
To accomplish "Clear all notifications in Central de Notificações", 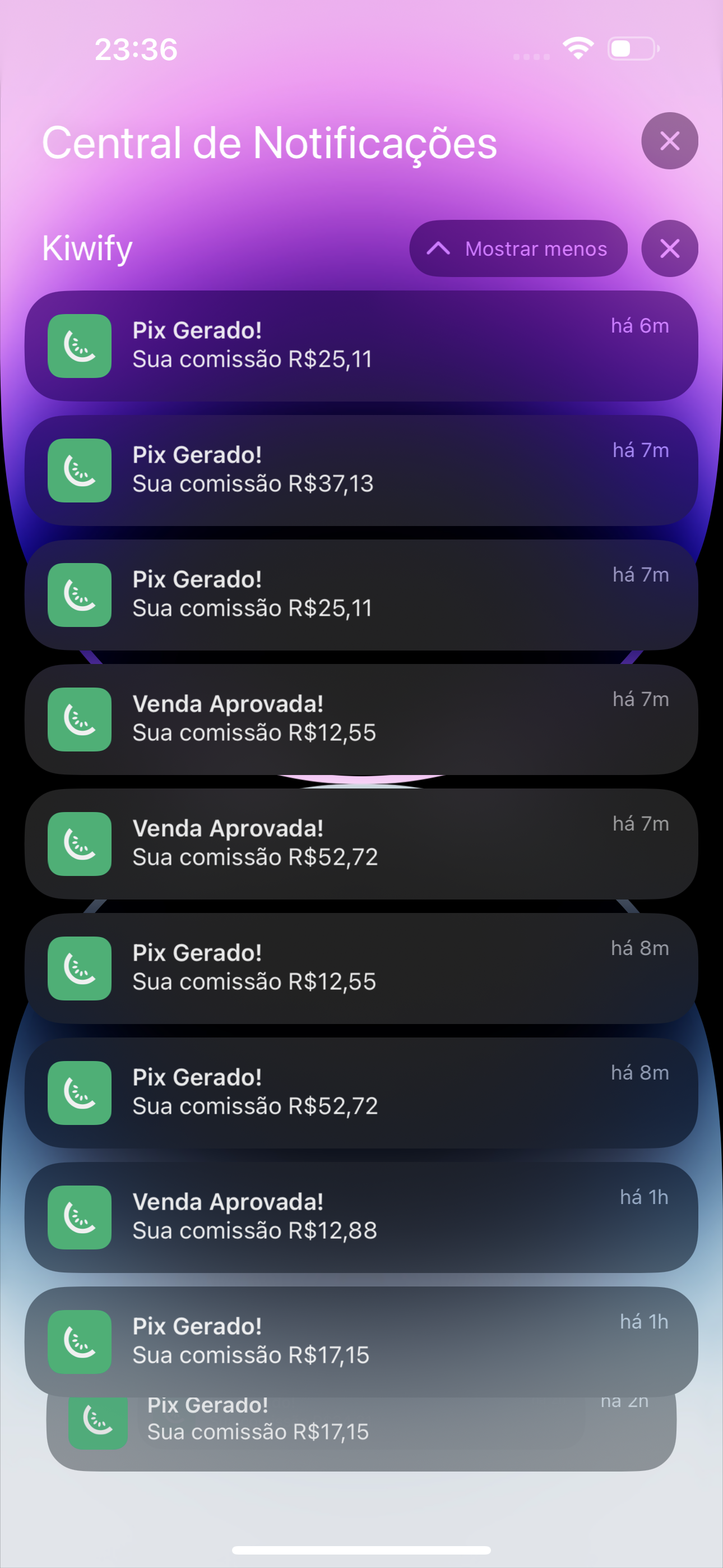I will pos(669,141).
